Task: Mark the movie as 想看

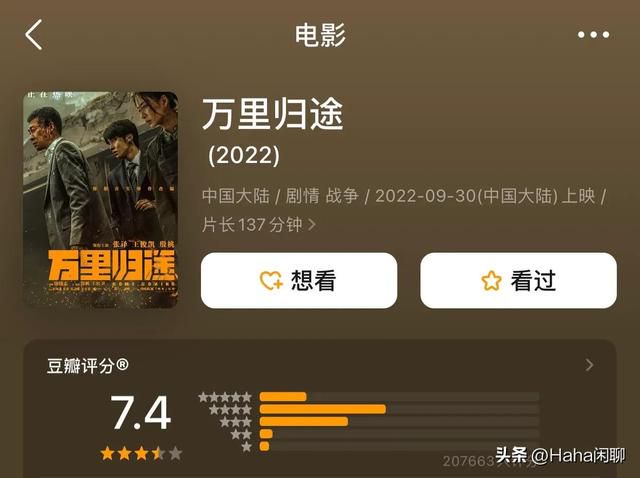Action: click(299, 281)
